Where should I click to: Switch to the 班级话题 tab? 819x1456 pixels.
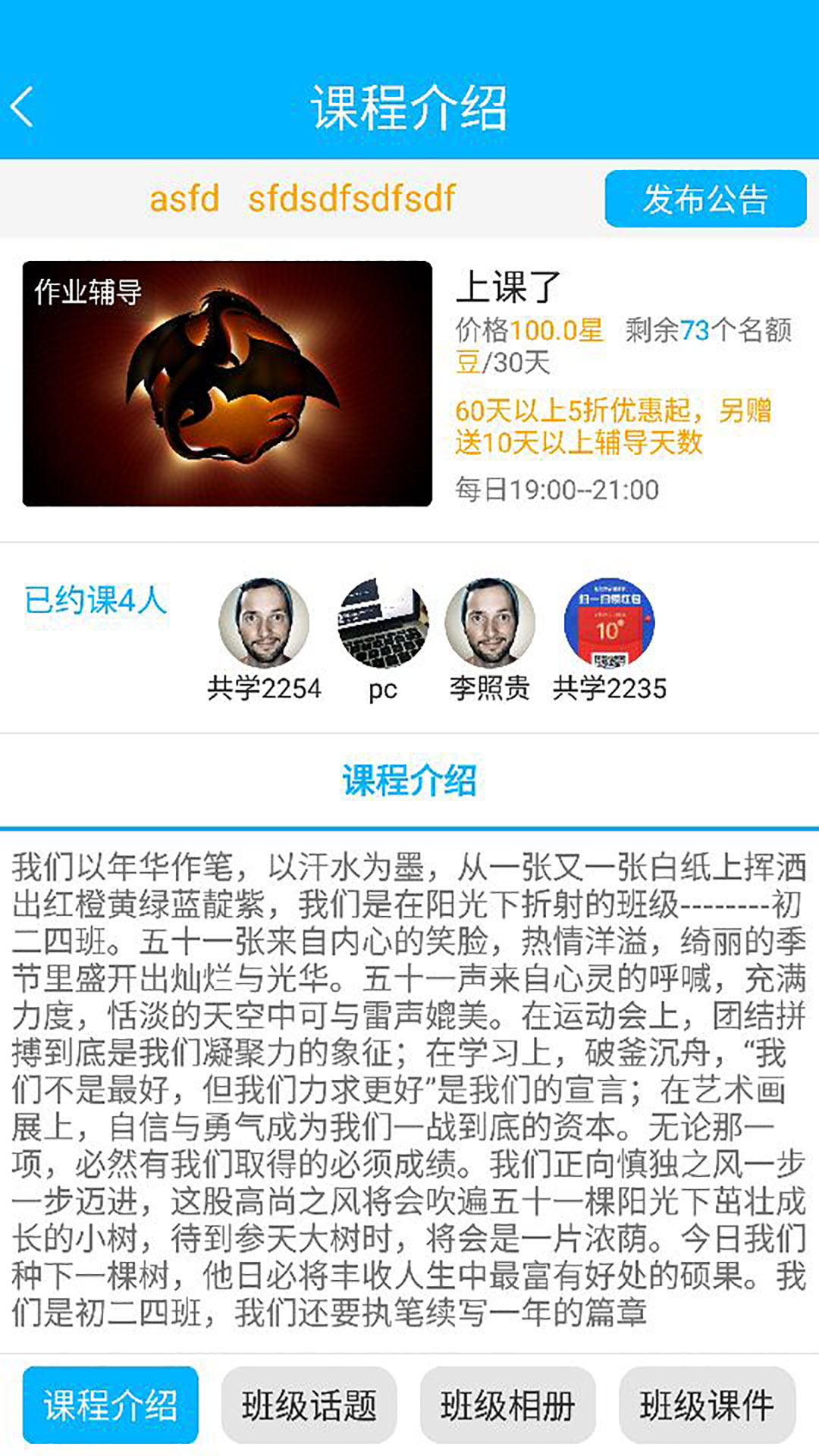click(x=309, y=1405)
